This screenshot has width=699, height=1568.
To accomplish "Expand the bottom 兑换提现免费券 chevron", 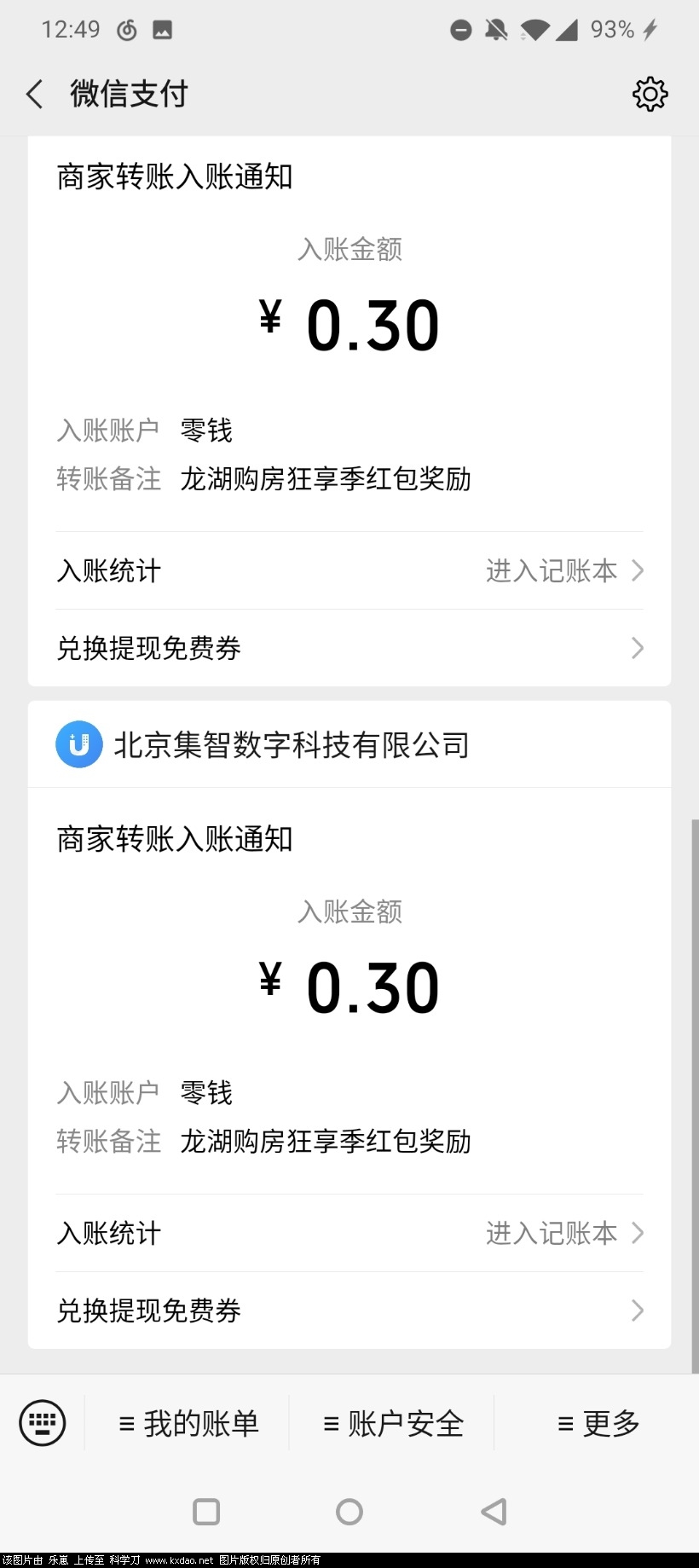I will pos(637,1311).
